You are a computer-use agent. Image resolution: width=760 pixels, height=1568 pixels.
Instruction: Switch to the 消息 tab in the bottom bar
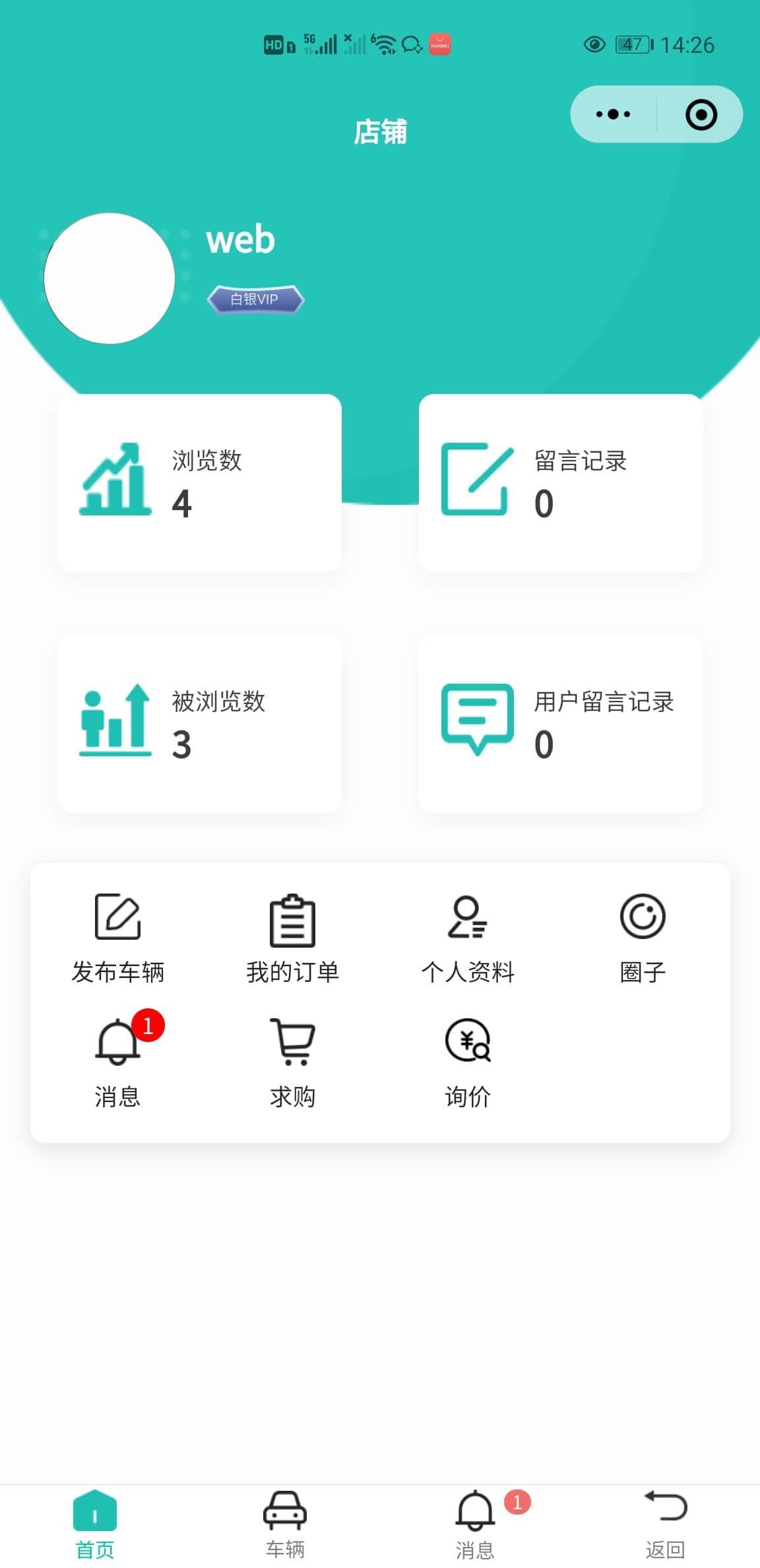pyautogui.click(x=476, y=1526)
